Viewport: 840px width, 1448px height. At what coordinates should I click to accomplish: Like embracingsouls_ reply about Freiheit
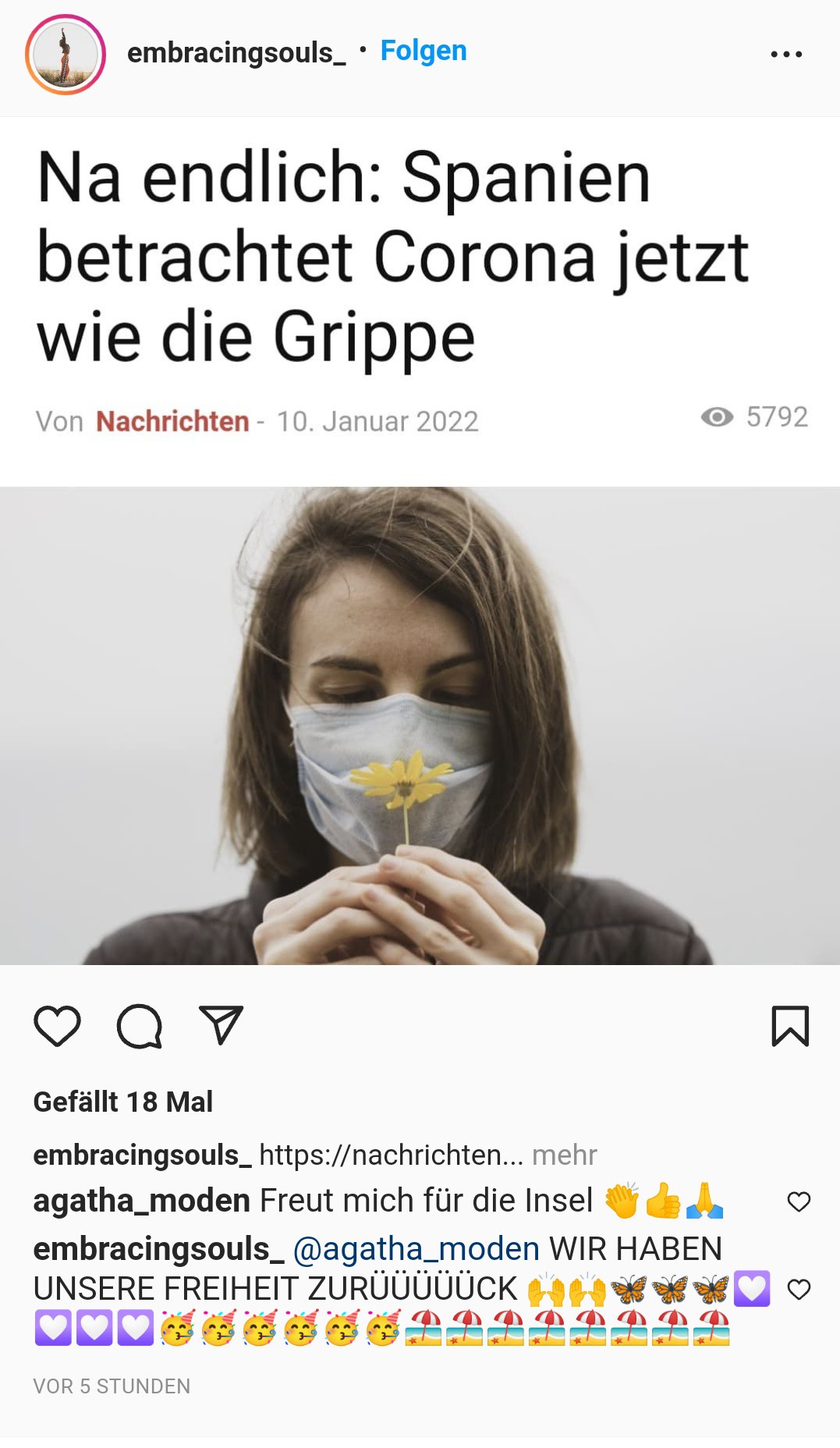799,1290
